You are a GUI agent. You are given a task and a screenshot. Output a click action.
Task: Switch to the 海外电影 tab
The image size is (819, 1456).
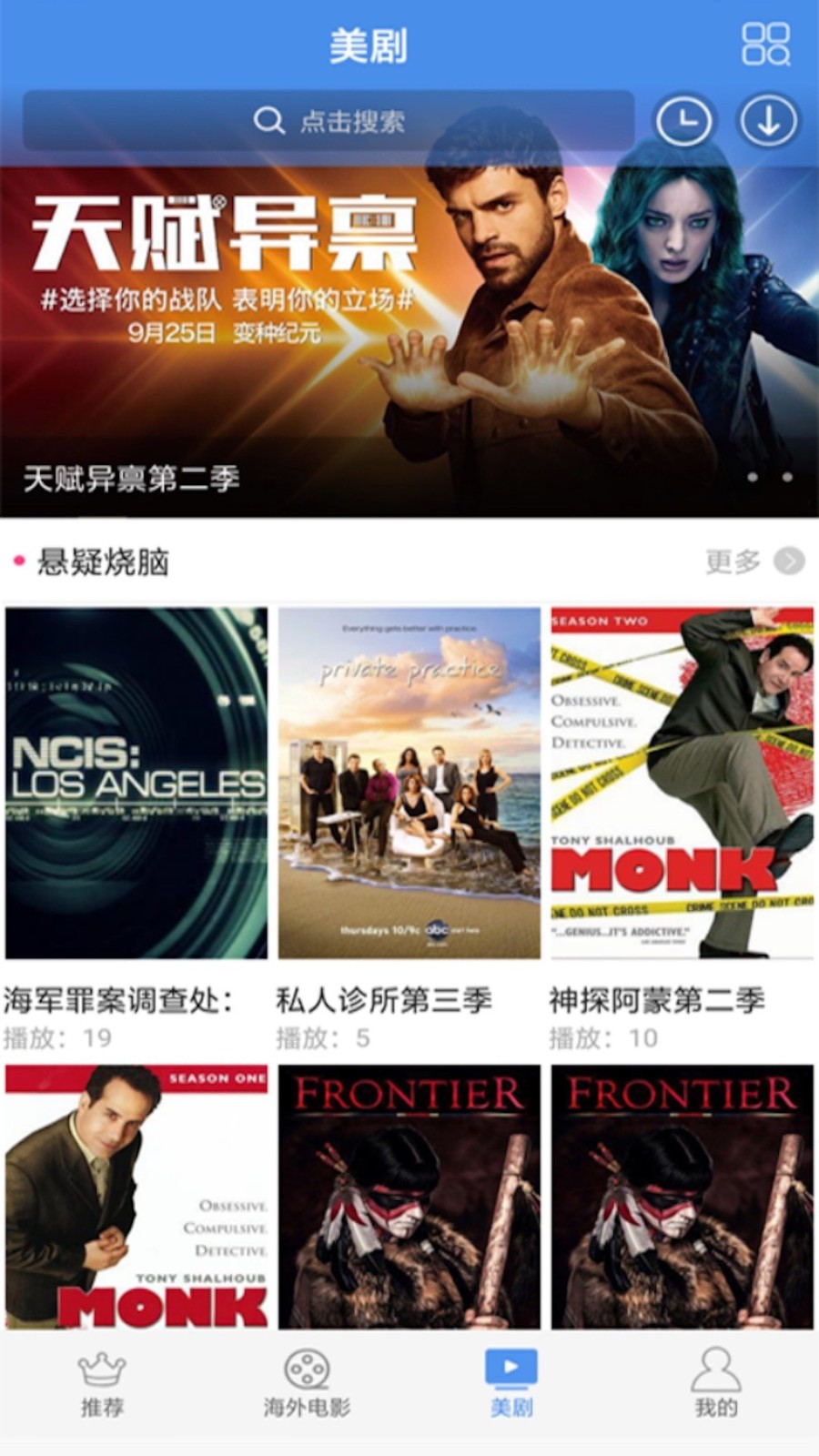[x=307, y=1385]
